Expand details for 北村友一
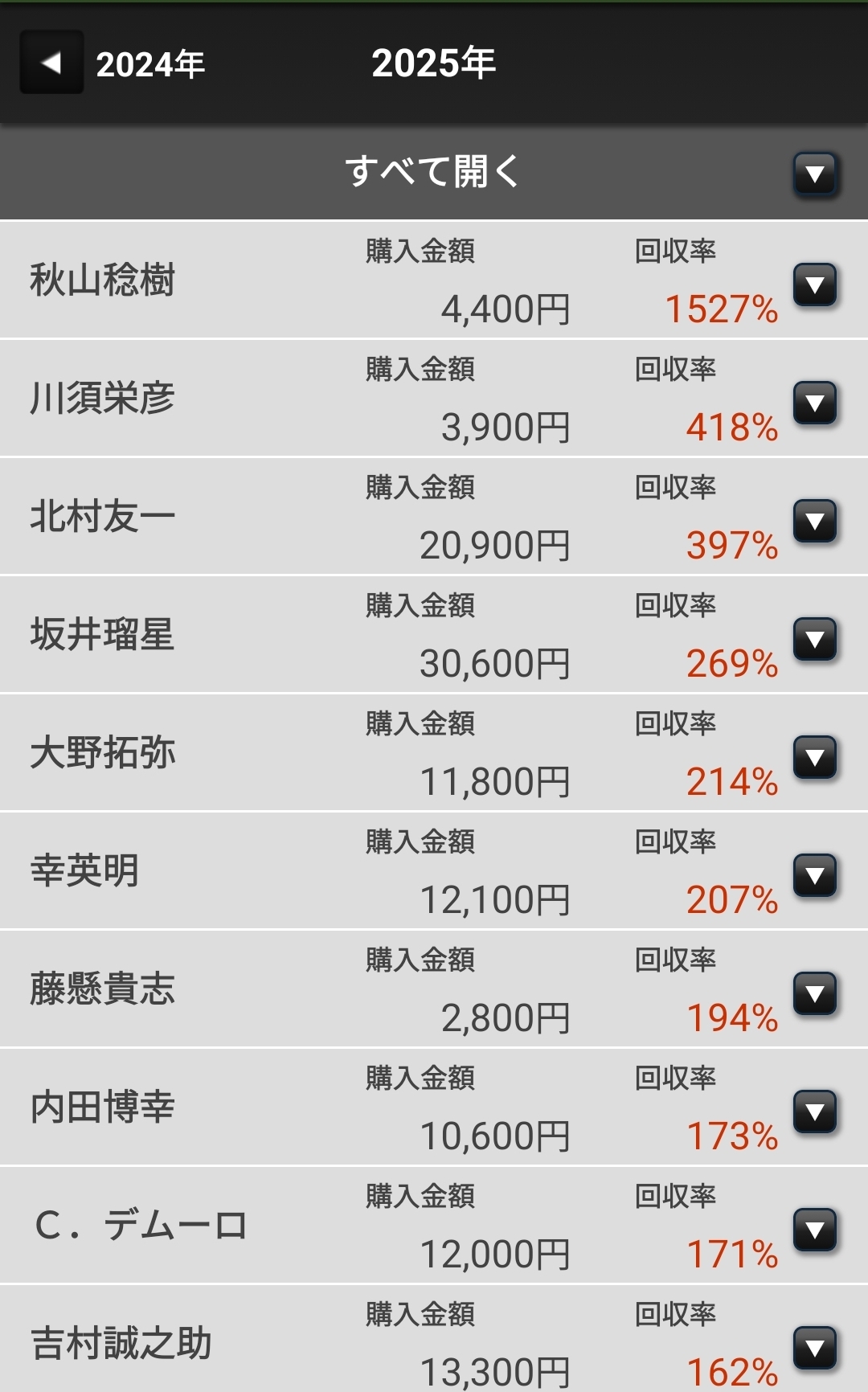This screenshot has width=868, height=1392. tap(815, 521)
